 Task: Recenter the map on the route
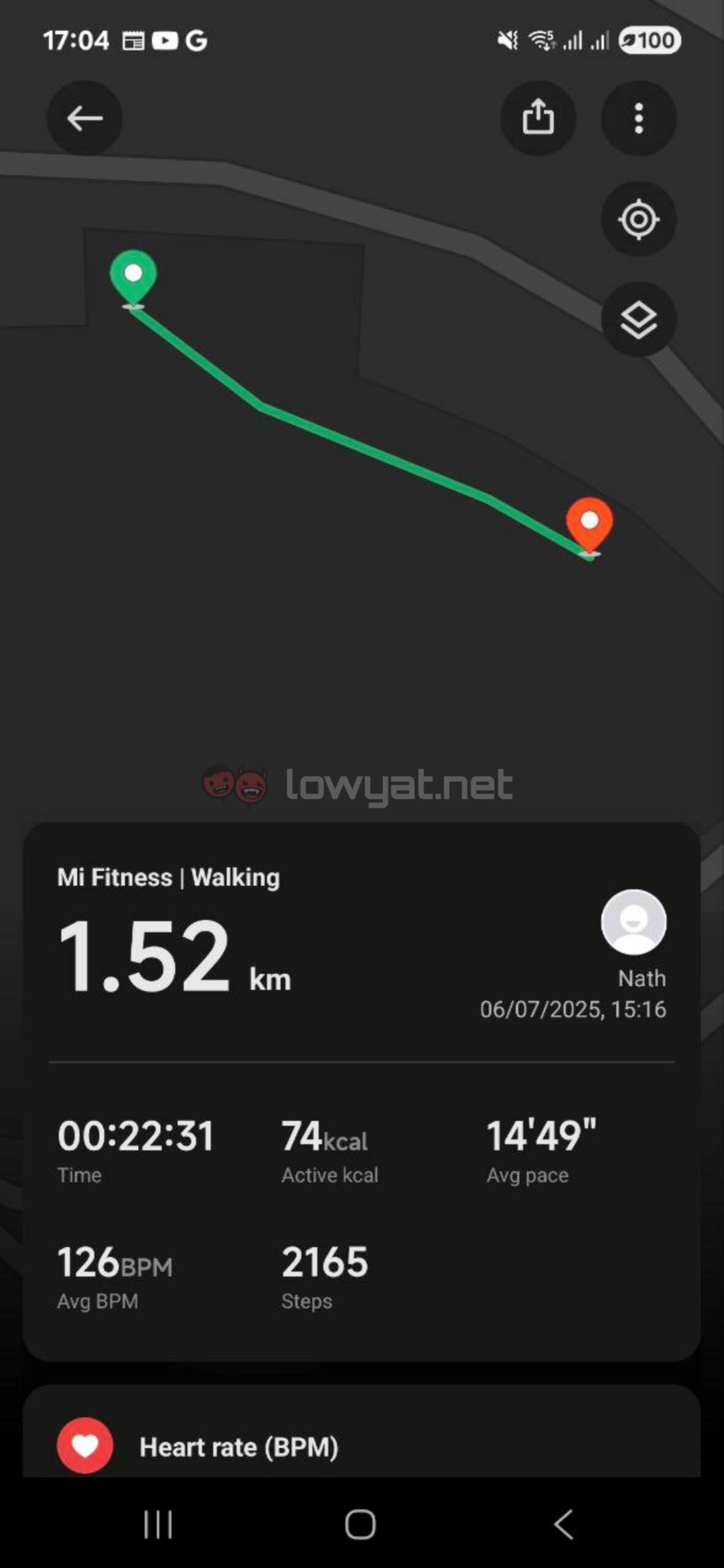[x=639, y=219]
